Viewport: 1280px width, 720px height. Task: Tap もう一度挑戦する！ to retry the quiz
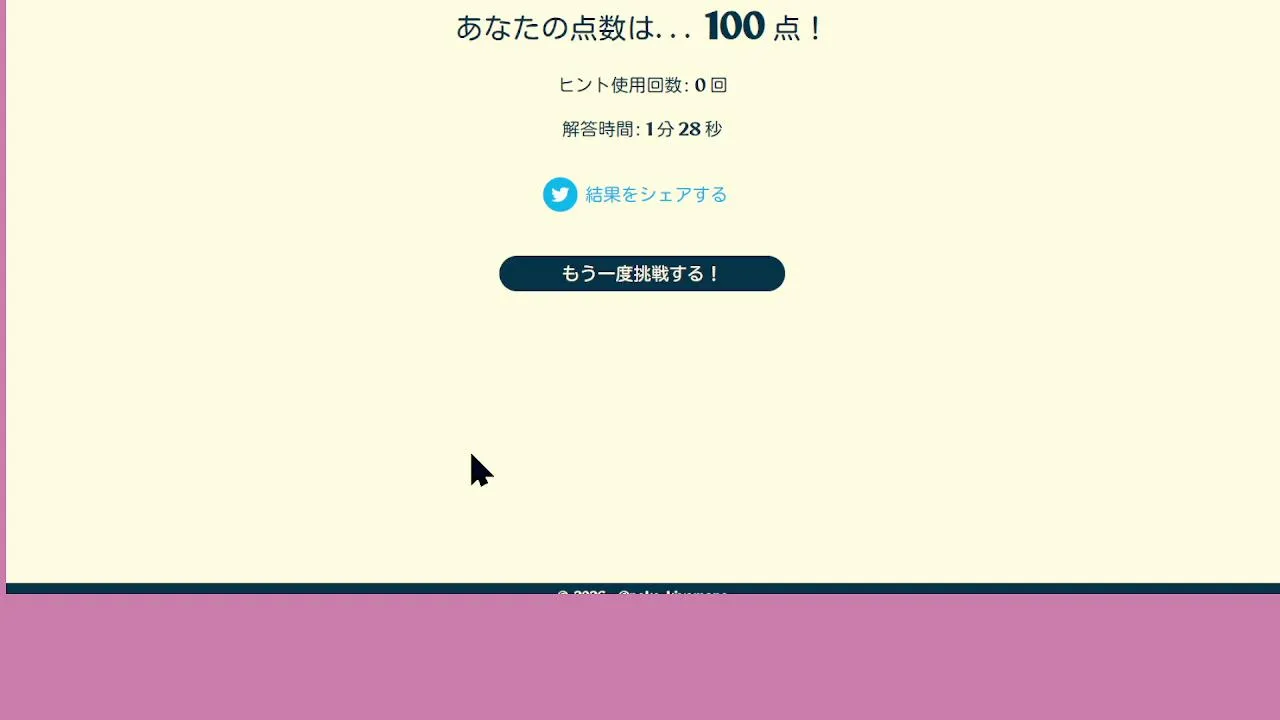click(642, 274)
